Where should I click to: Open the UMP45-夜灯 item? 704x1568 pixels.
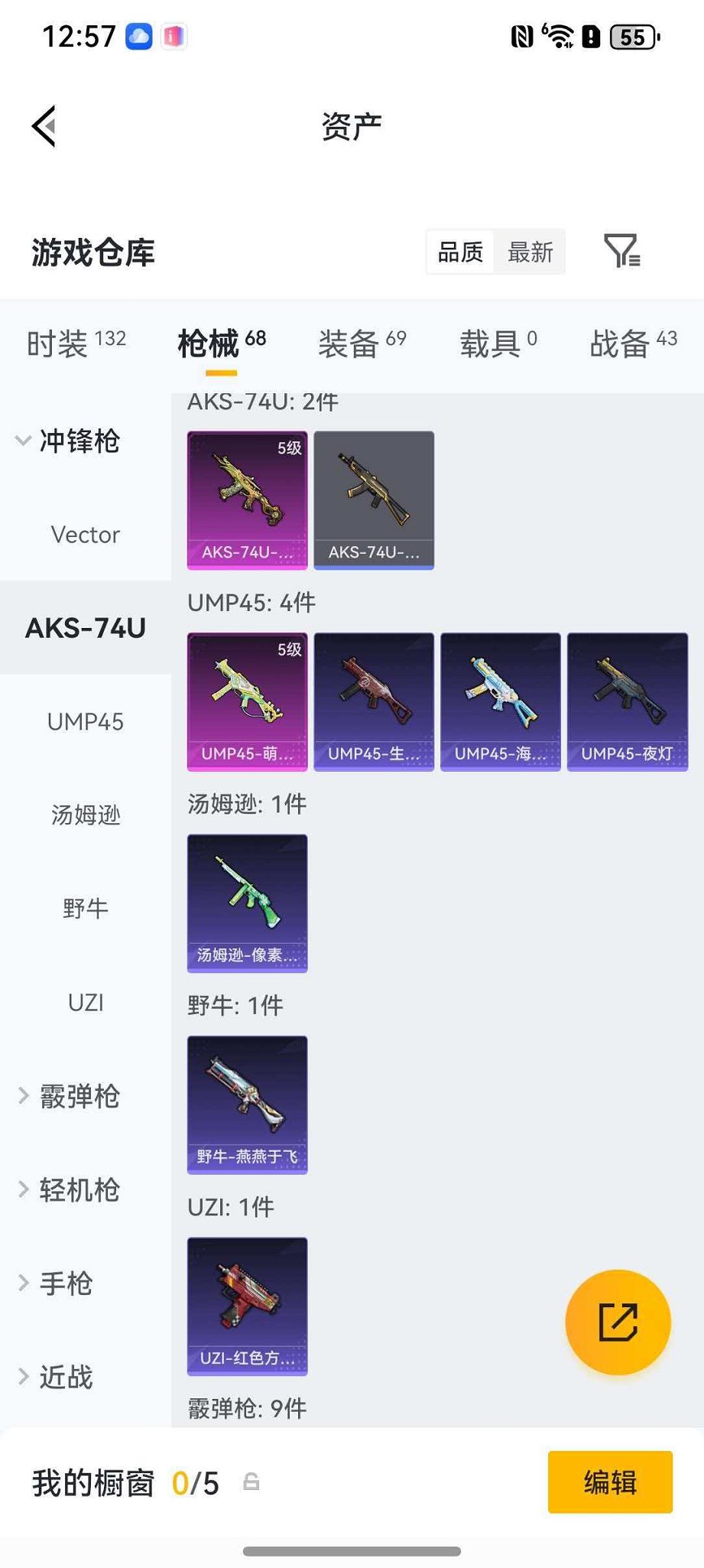[x=627, y=701]
